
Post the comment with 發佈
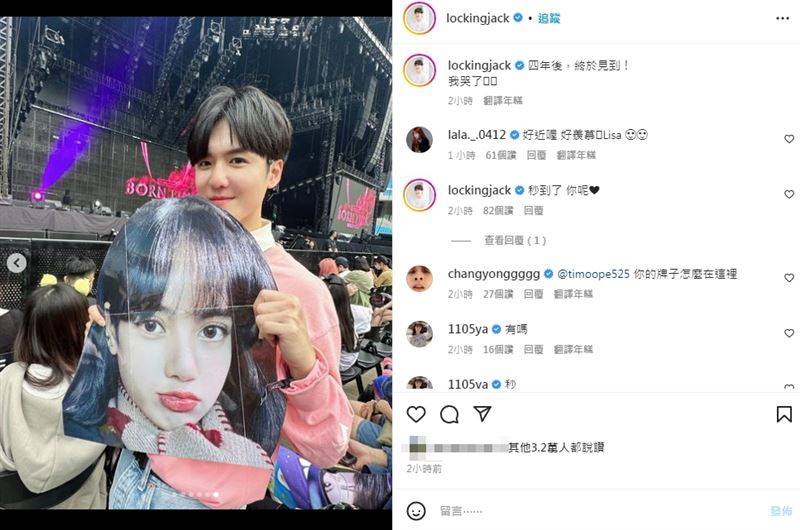(780, 509)
